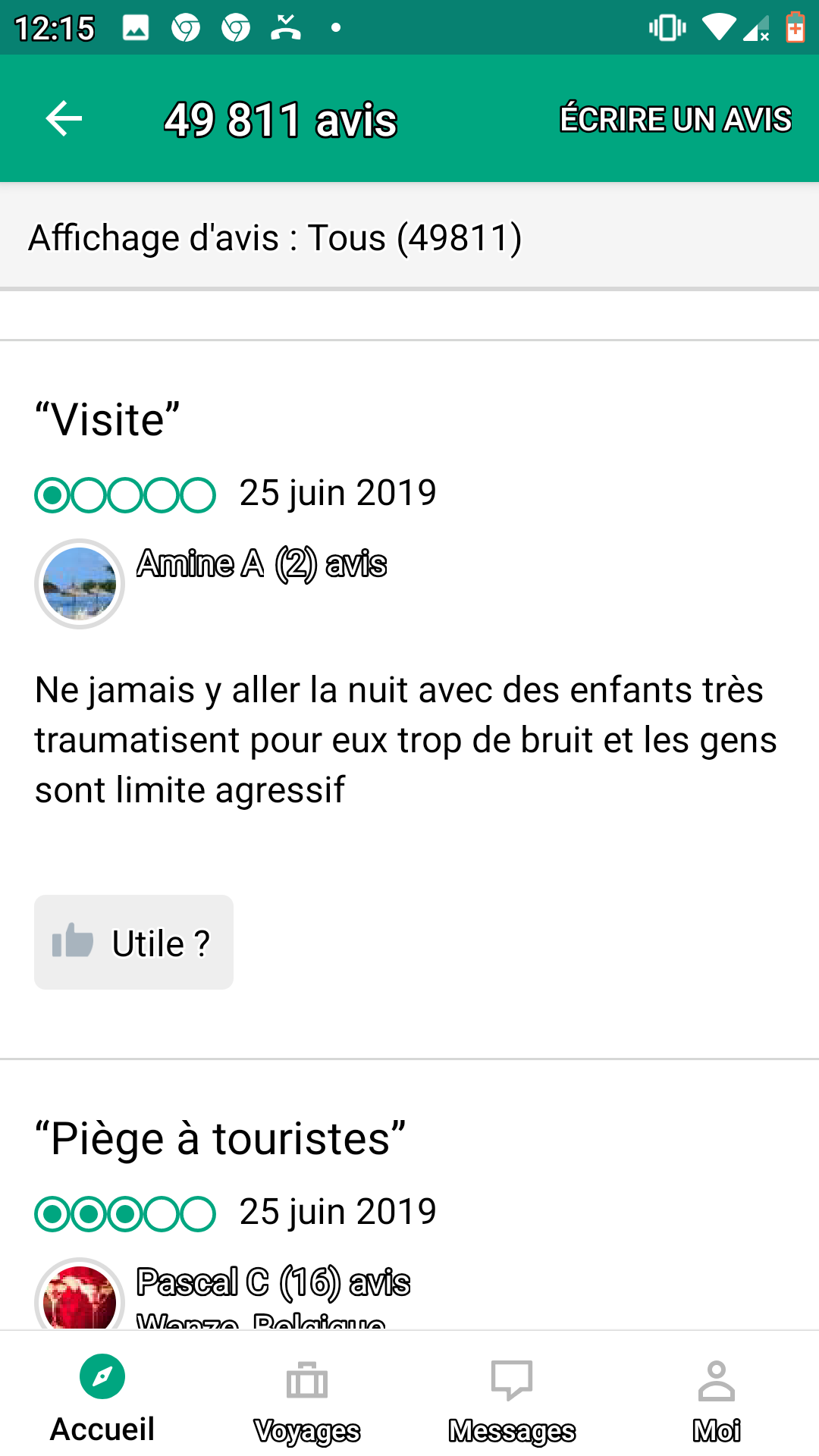Go to the Moi tab

717,1399
